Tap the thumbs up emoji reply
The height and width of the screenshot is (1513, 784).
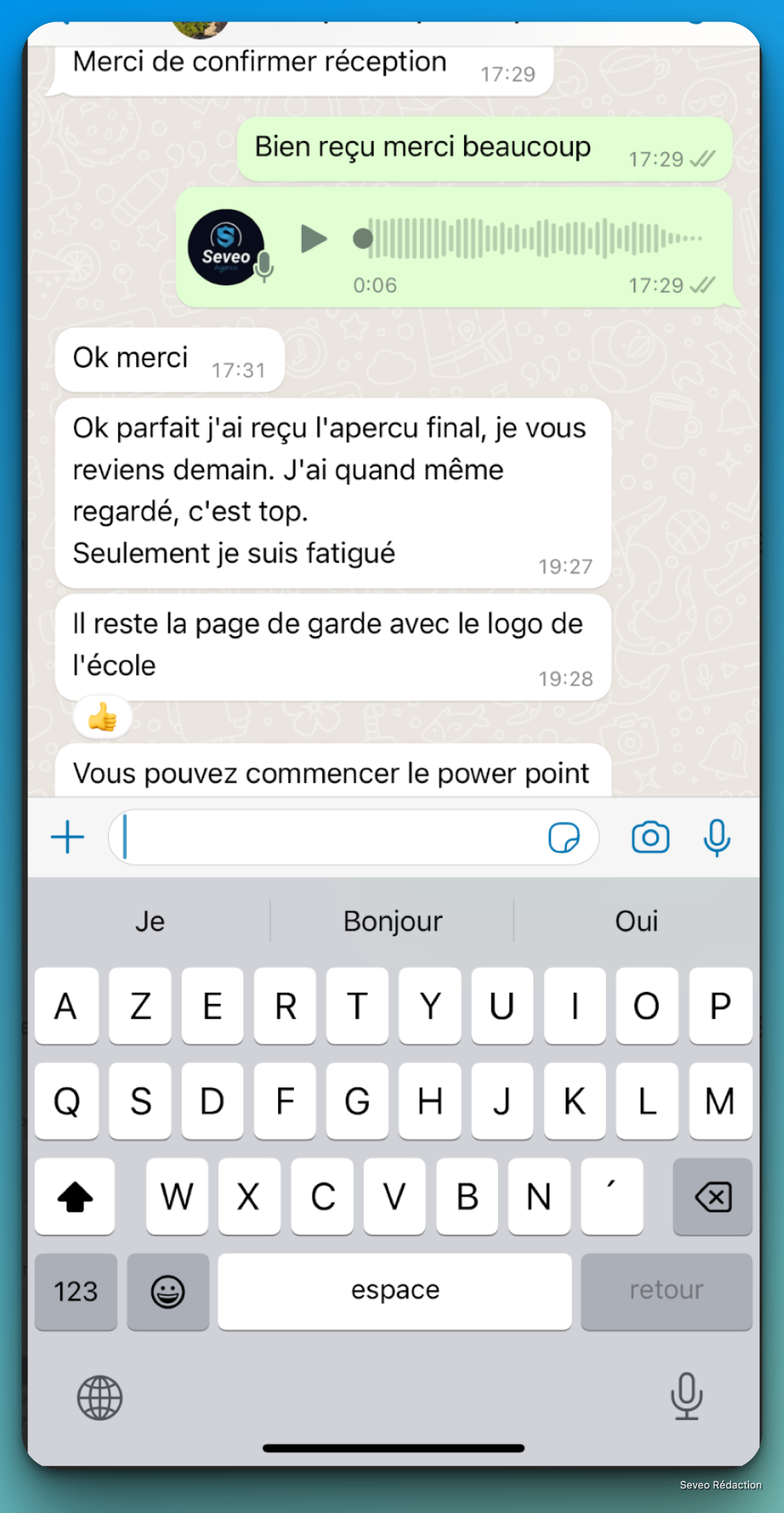tap(102, 716)
